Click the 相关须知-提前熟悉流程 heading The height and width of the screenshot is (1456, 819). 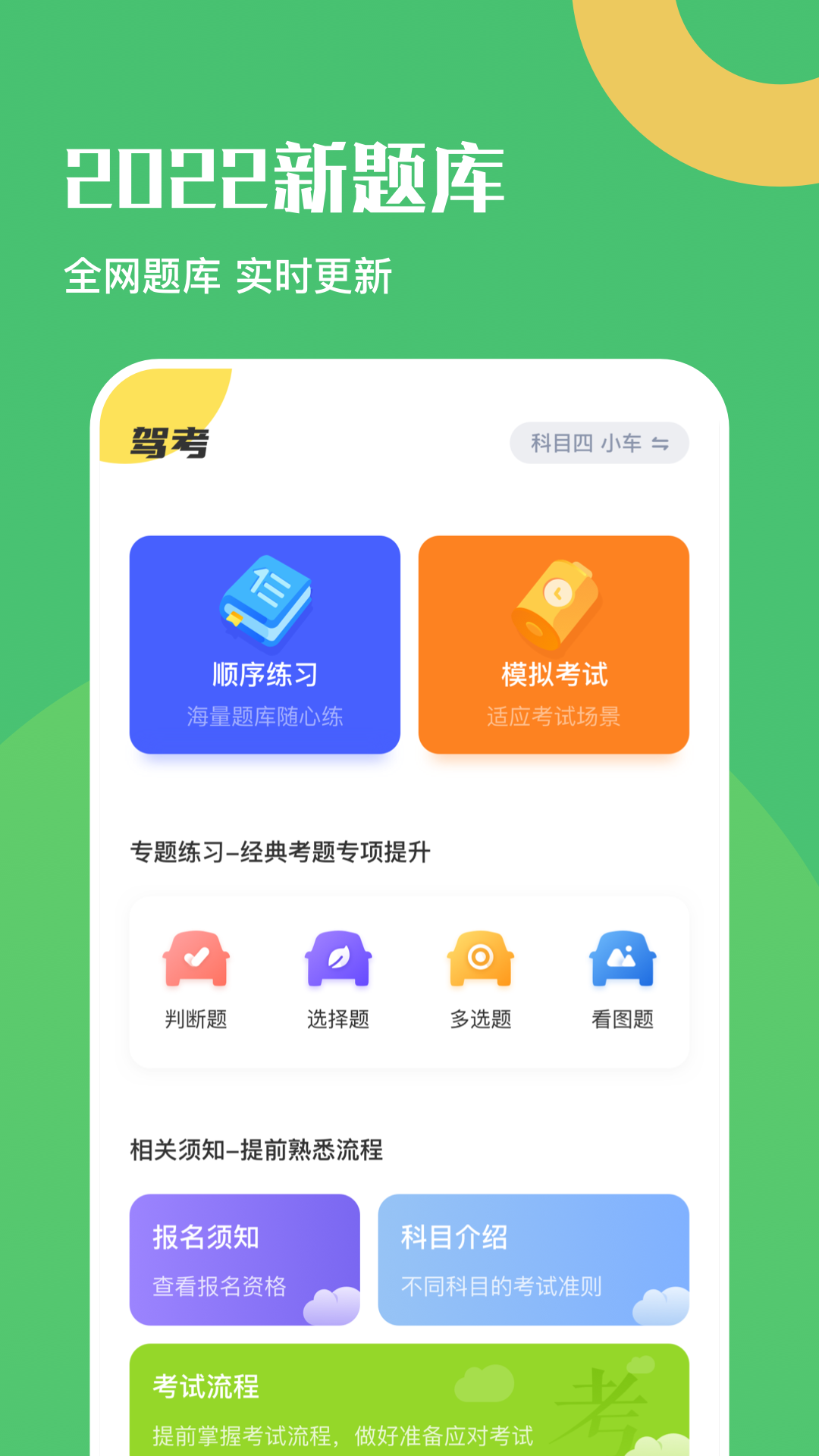pos(258,1149)
